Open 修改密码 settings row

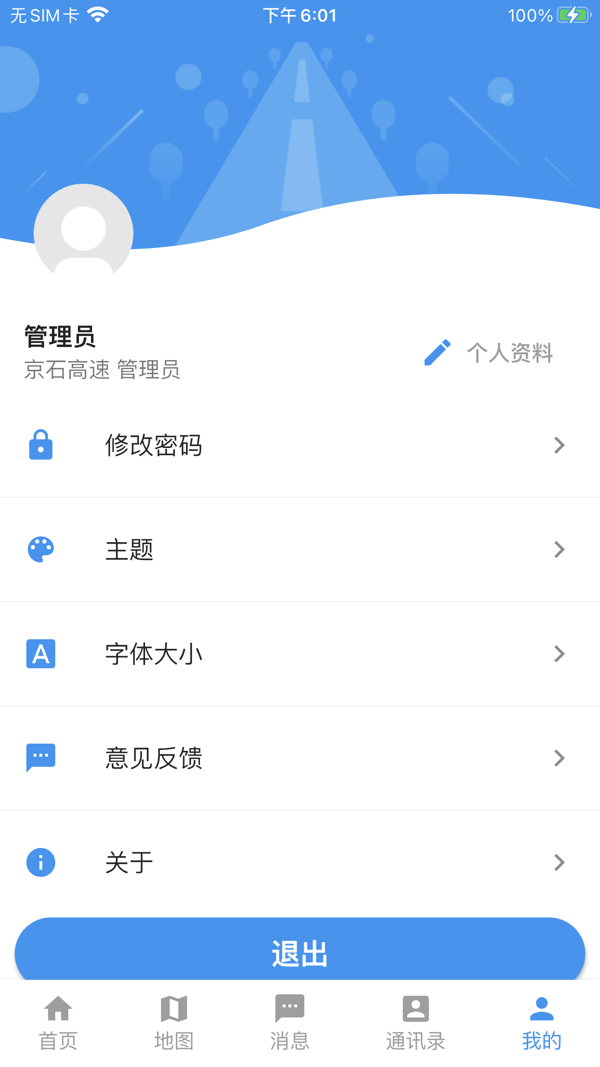coord(300,445)
